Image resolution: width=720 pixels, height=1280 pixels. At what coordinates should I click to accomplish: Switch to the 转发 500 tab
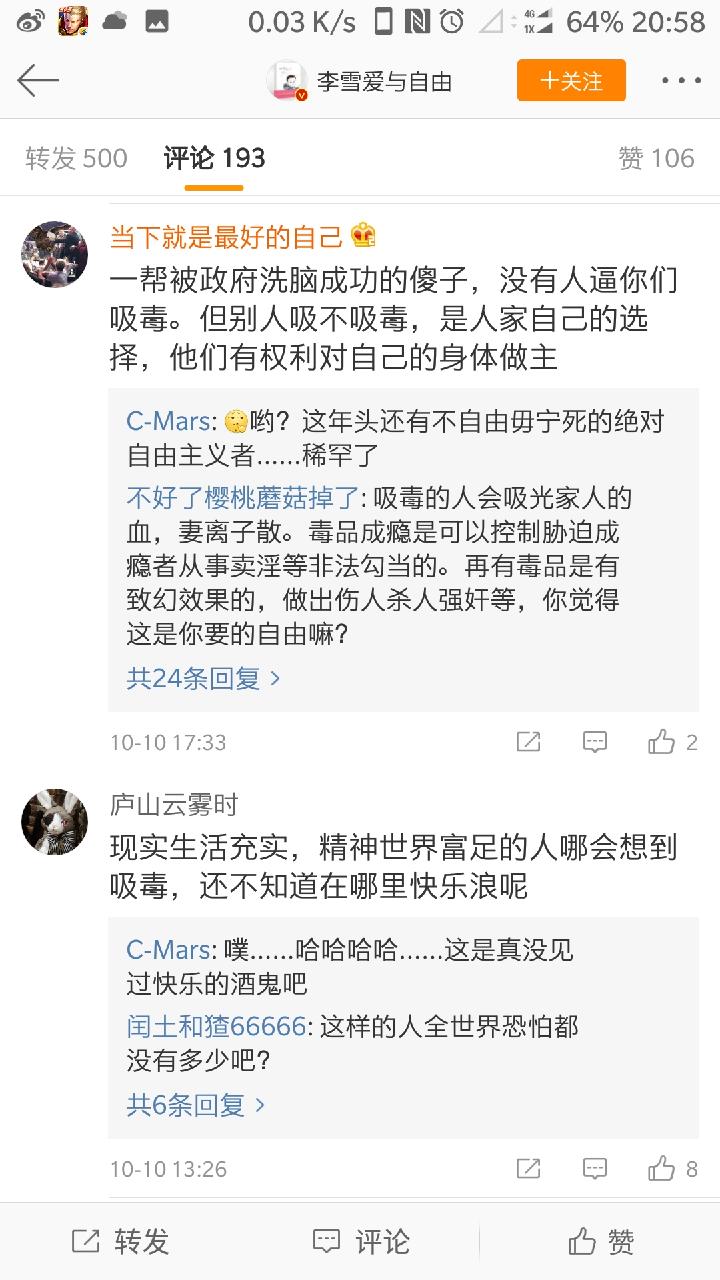76,158
